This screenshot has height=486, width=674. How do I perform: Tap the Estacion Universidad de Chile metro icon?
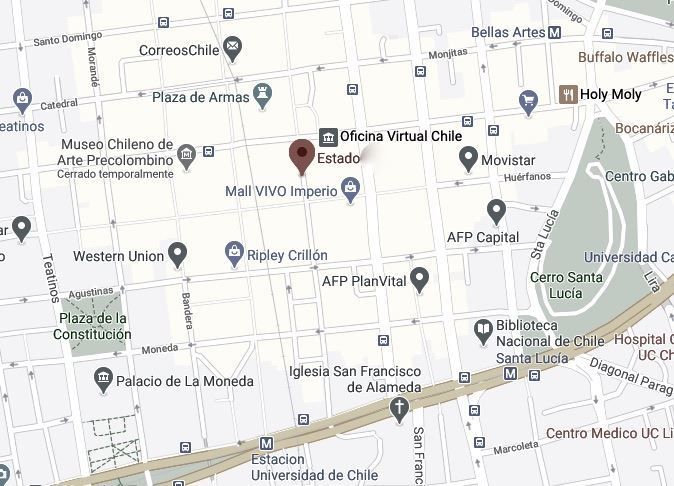coord(266,443)
